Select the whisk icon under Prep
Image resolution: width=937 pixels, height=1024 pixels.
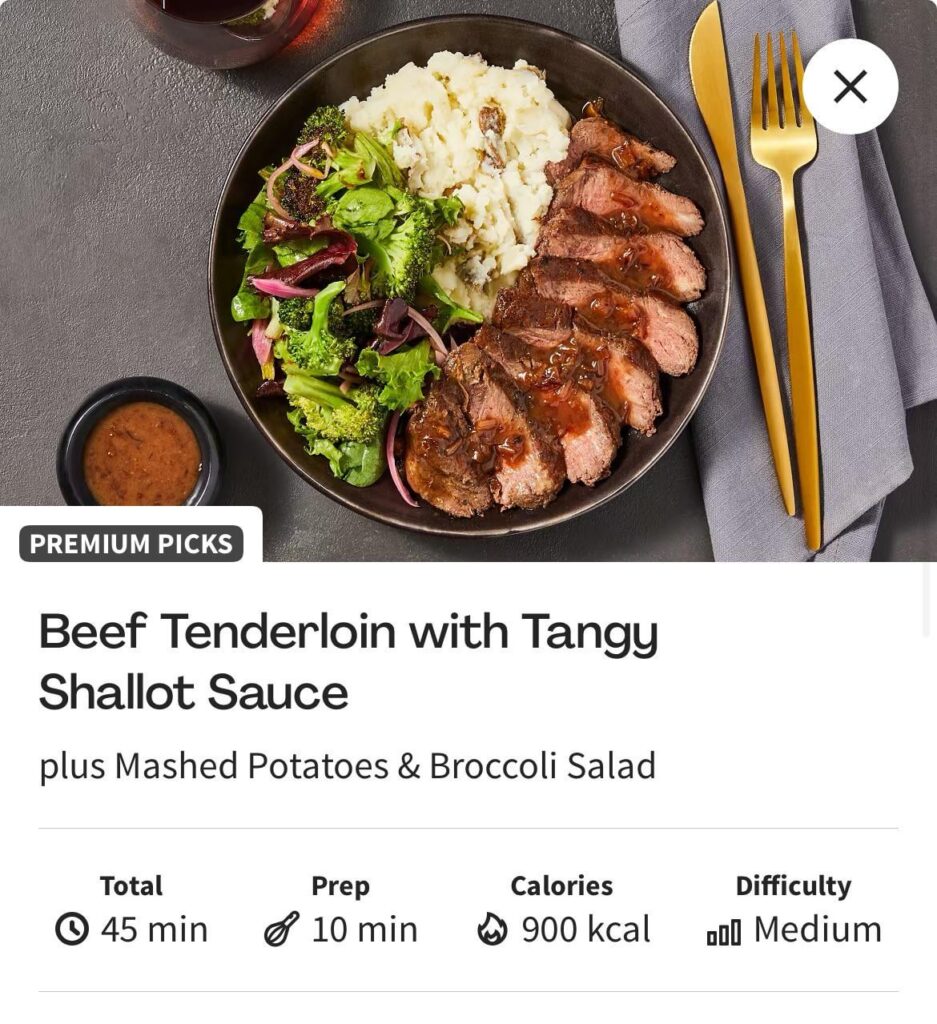click(283, 928)
